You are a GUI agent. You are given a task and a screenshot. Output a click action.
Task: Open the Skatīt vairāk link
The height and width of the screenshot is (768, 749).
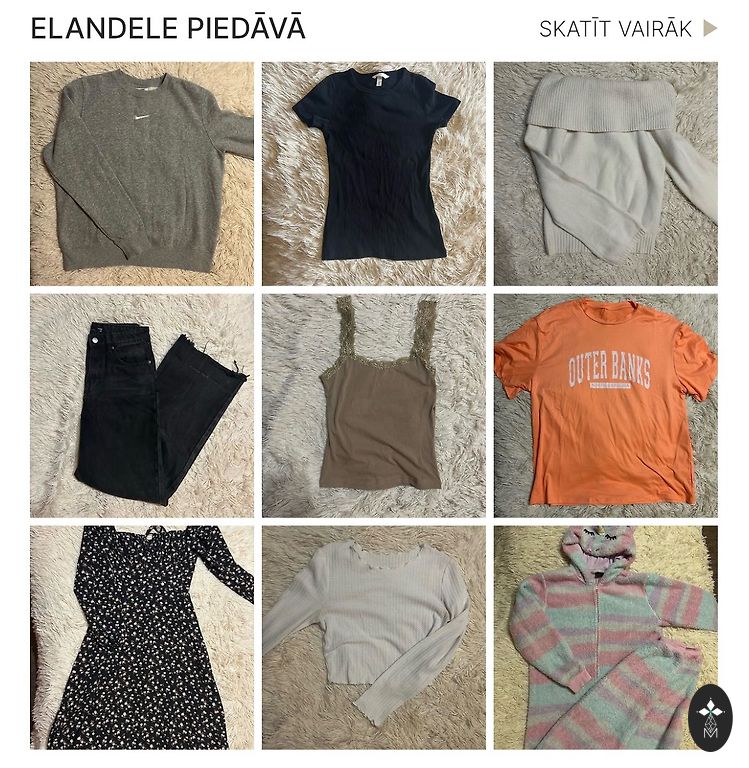pos(627,29)
